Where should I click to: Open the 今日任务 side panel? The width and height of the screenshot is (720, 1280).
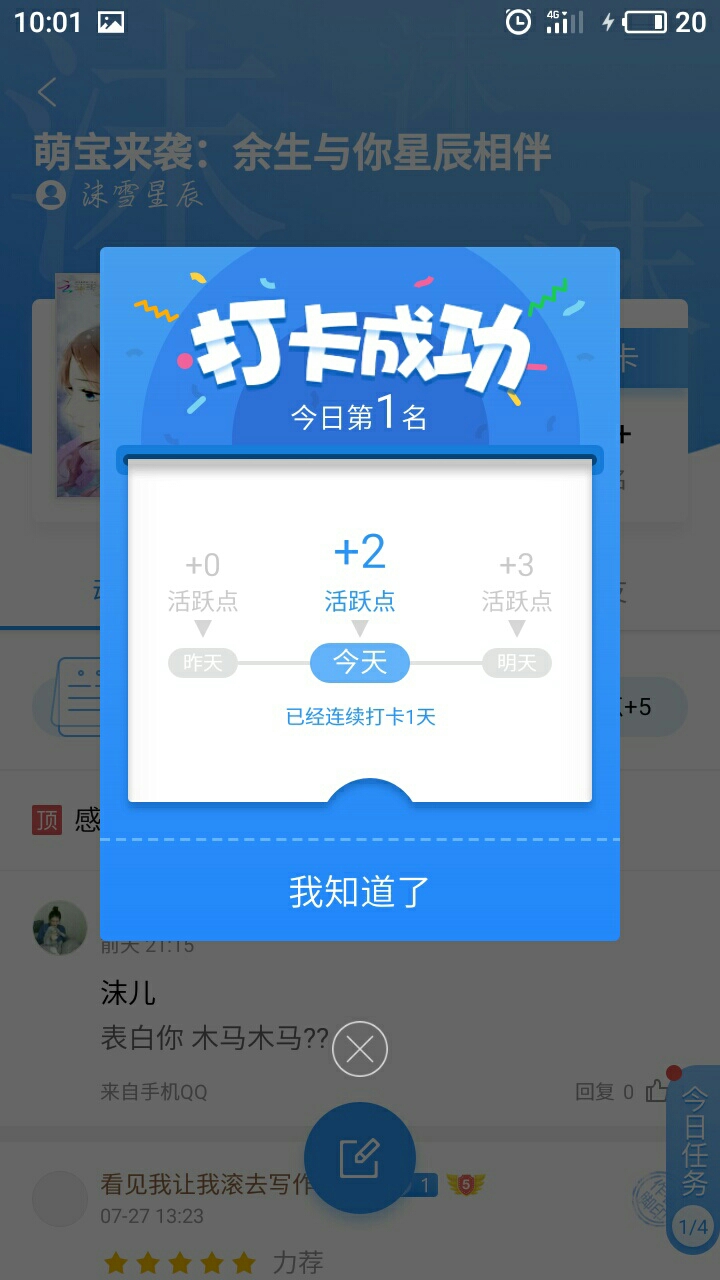(694, 1160)
